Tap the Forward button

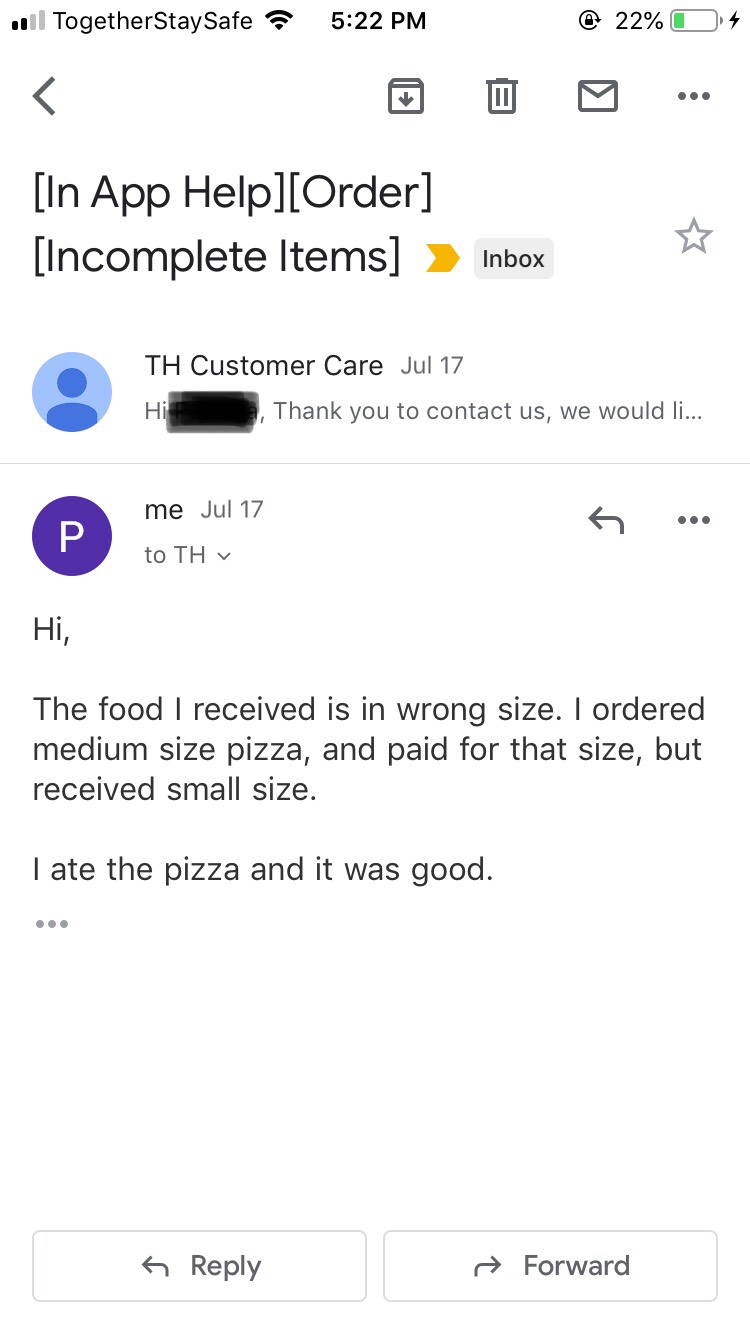550,1265
